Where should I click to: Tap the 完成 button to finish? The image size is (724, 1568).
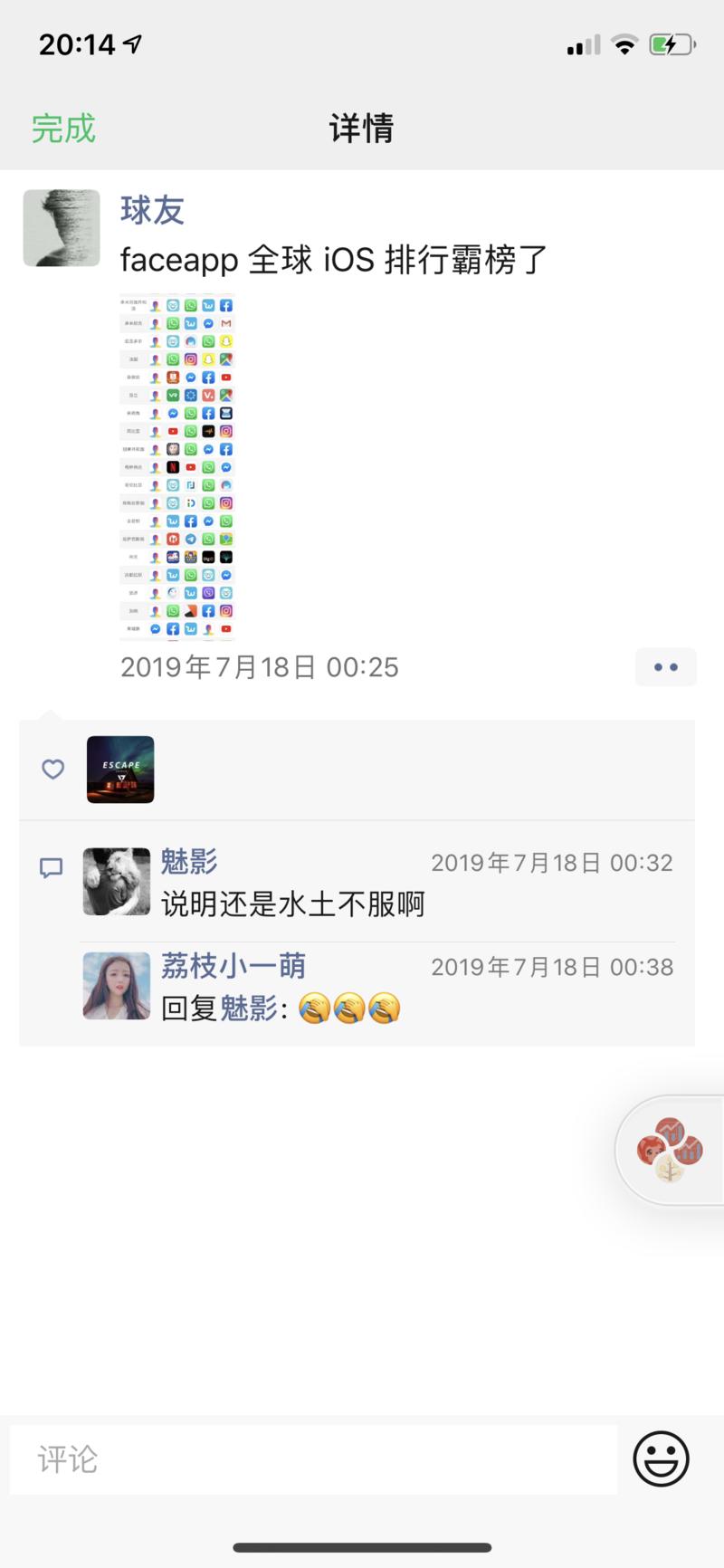63,129
